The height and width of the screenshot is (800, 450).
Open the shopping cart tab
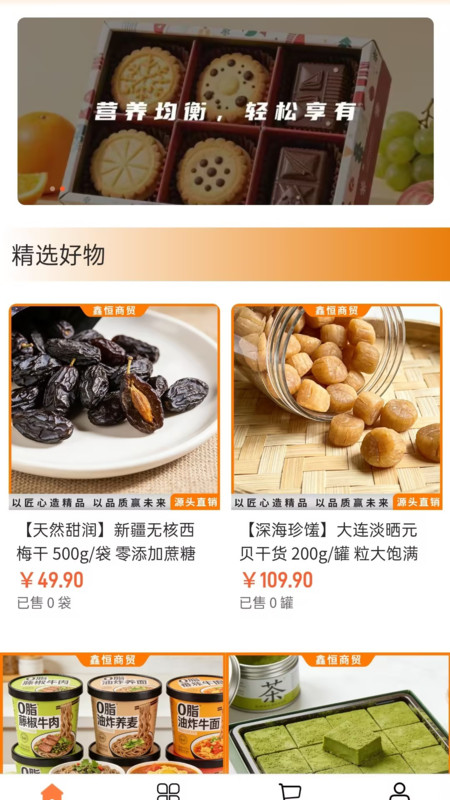[289, 791]
